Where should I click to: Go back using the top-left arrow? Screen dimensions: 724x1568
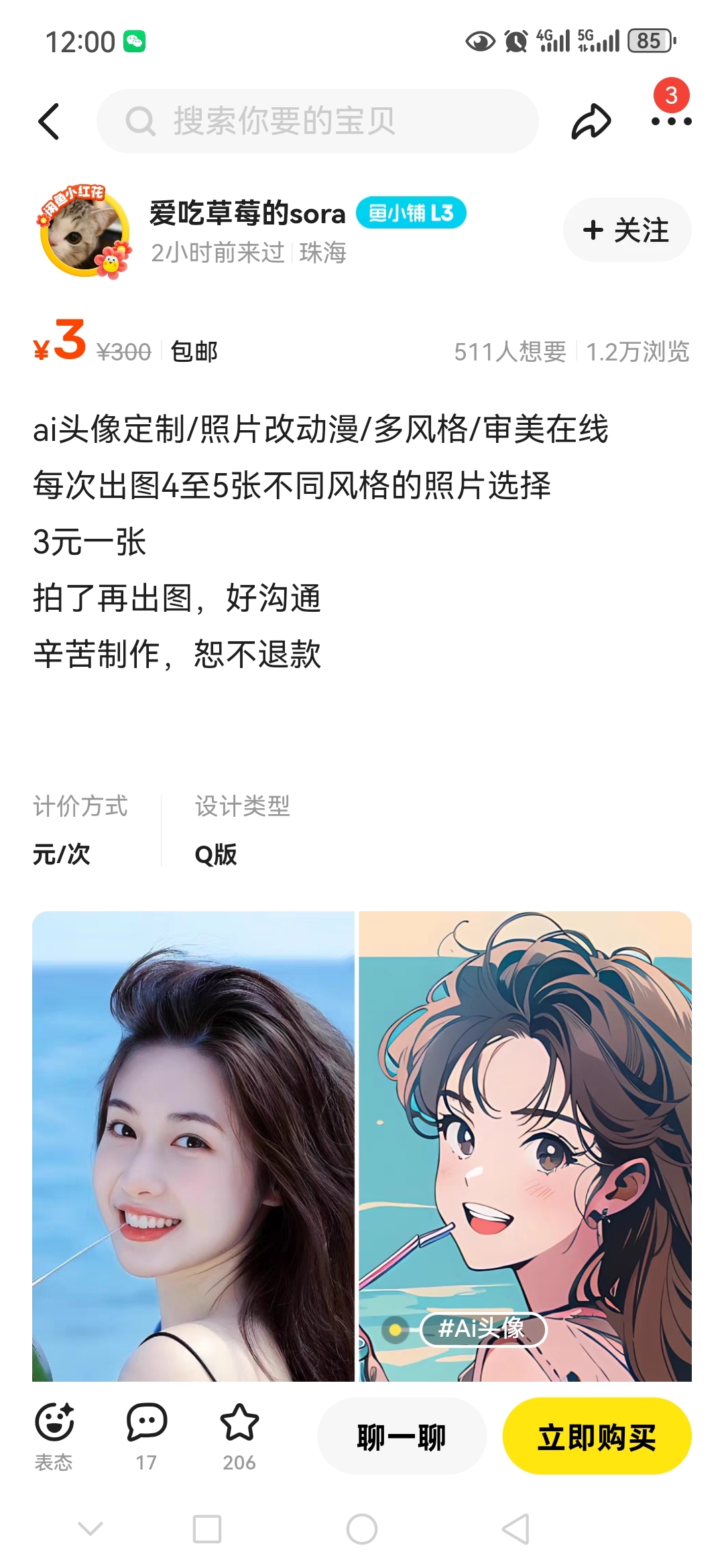pos(49,121)
